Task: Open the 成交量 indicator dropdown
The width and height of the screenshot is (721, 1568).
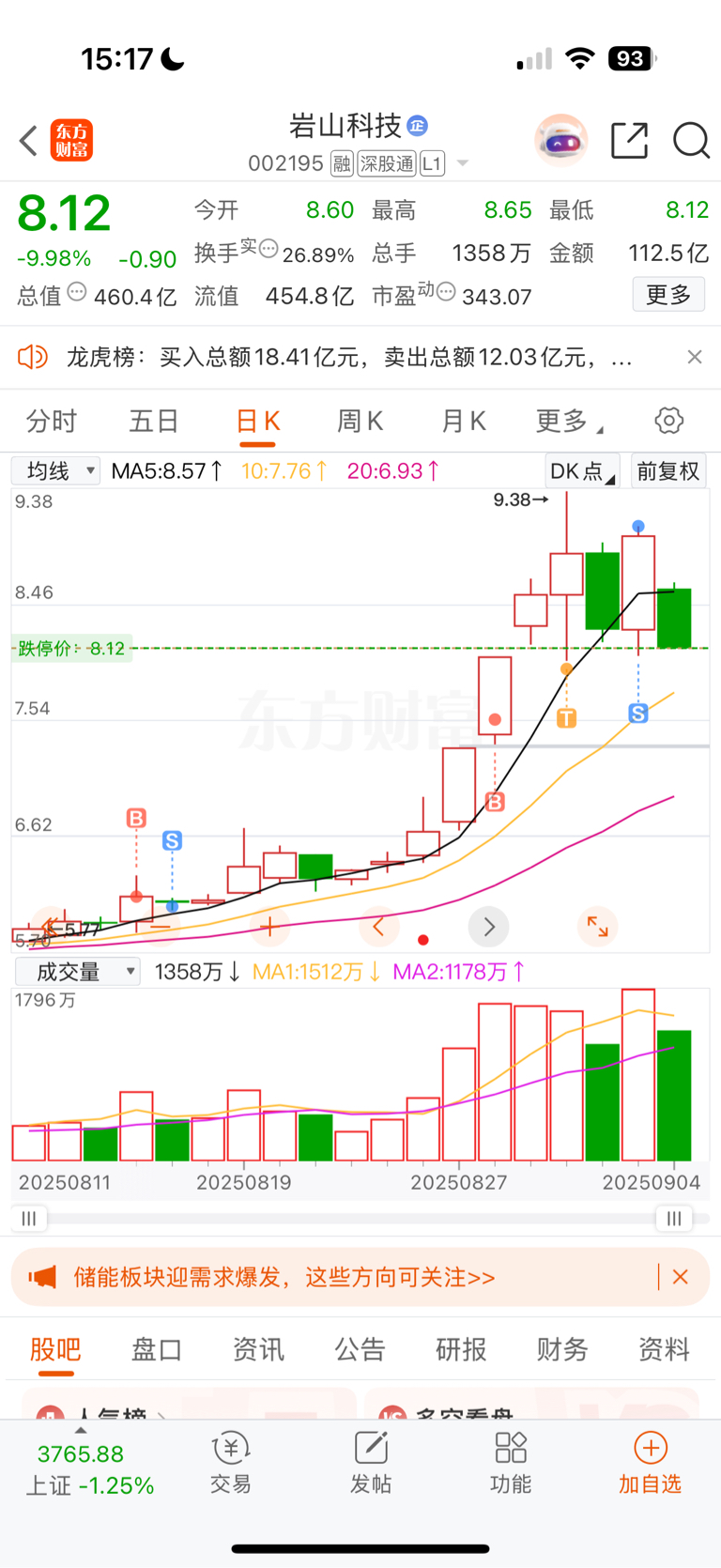Action: point(78,972)
